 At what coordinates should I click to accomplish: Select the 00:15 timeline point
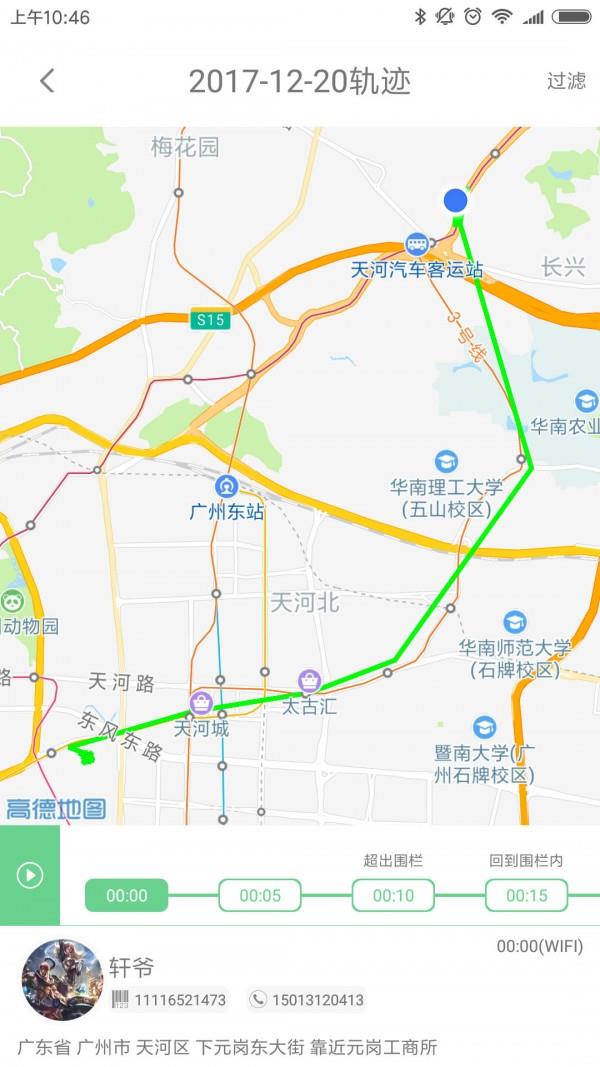(x=526, y=895)
